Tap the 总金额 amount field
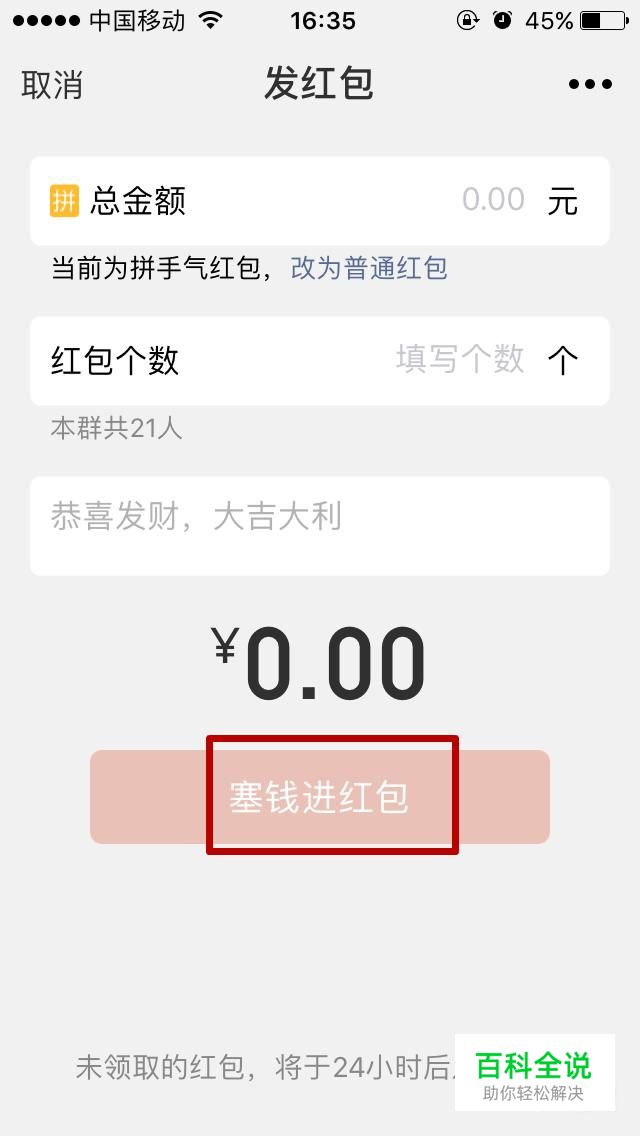Screen dimensions: 640x1136 [320, 201]
